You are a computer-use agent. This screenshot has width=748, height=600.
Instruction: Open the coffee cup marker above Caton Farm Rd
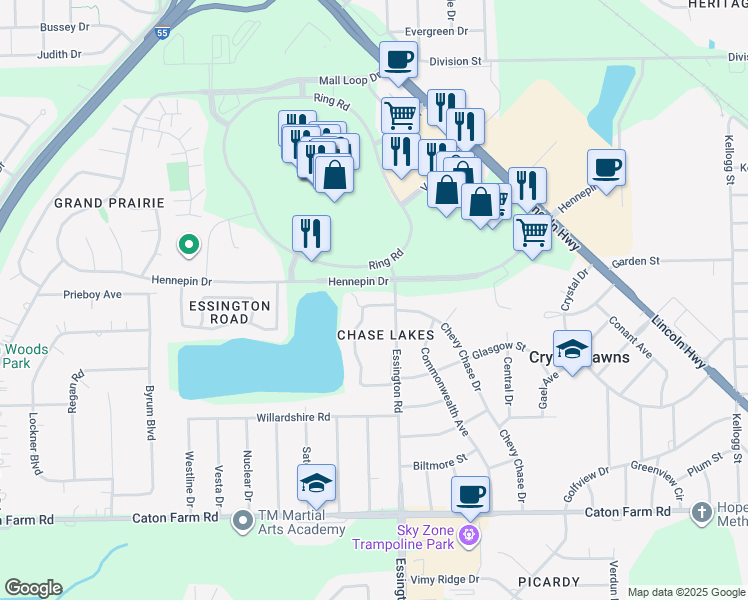470,494
